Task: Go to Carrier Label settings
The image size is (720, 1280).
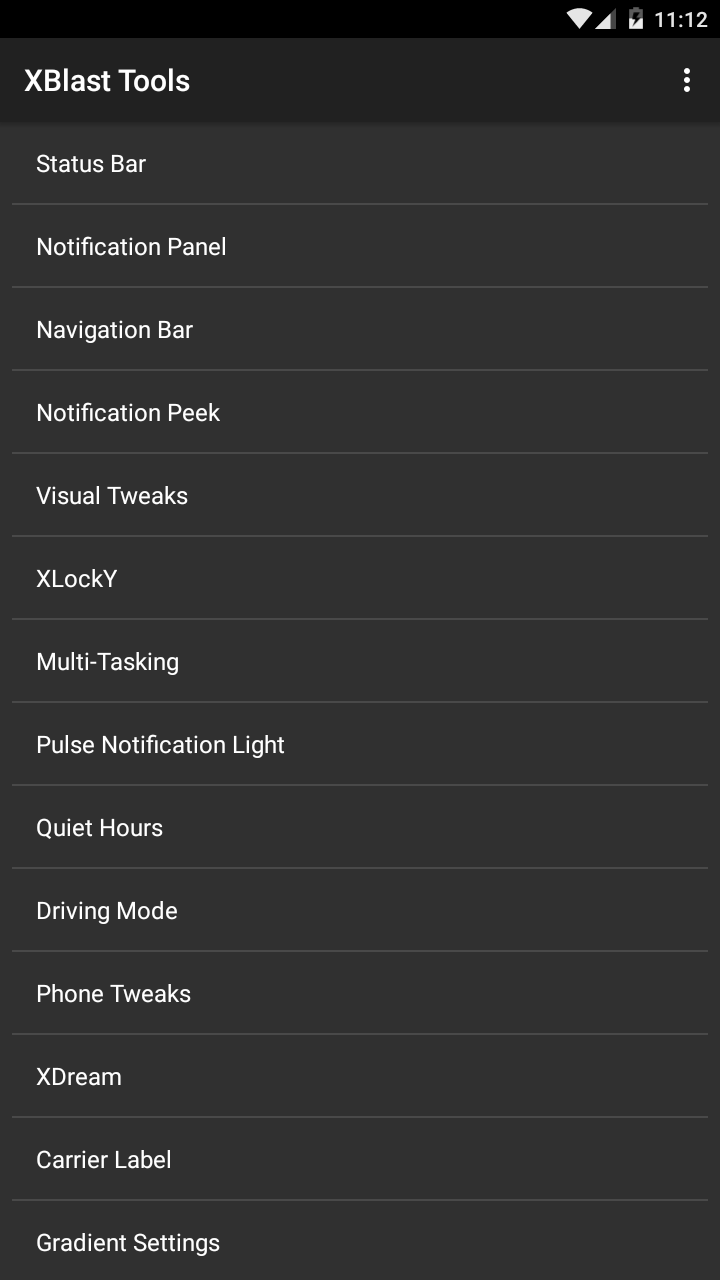Action: click(x=360, y=1160)
